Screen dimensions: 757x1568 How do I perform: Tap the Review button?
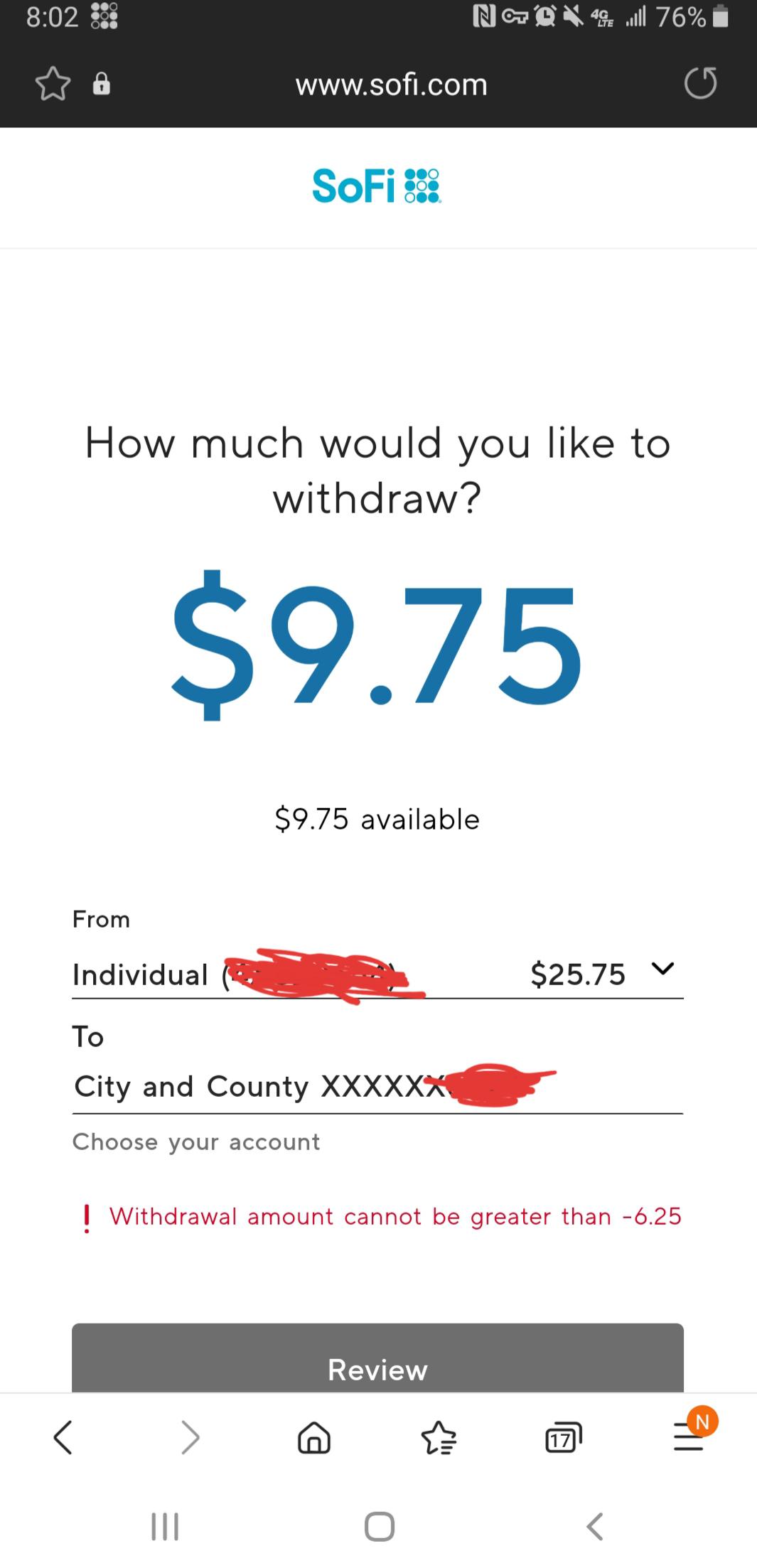377,1368
